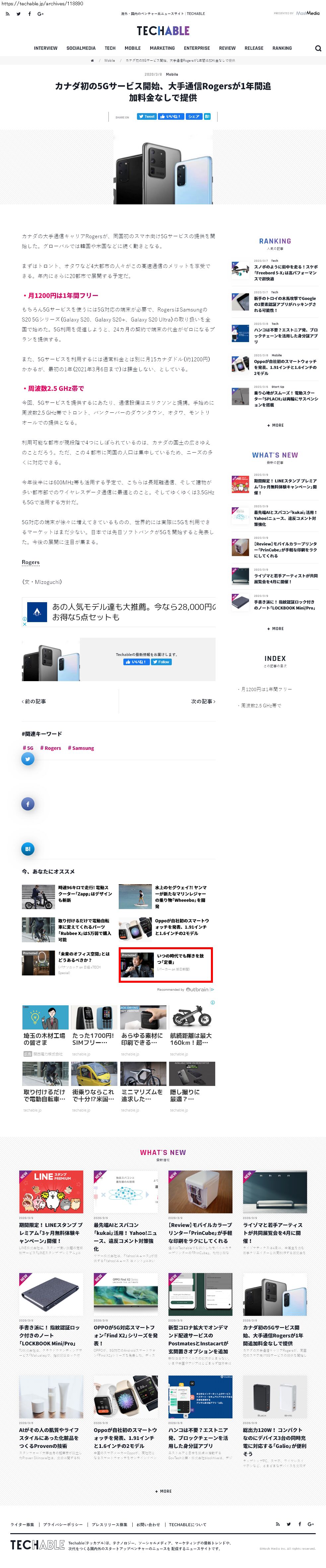Open the search magnifier icon
The image size is (326, 1568).
318,48
